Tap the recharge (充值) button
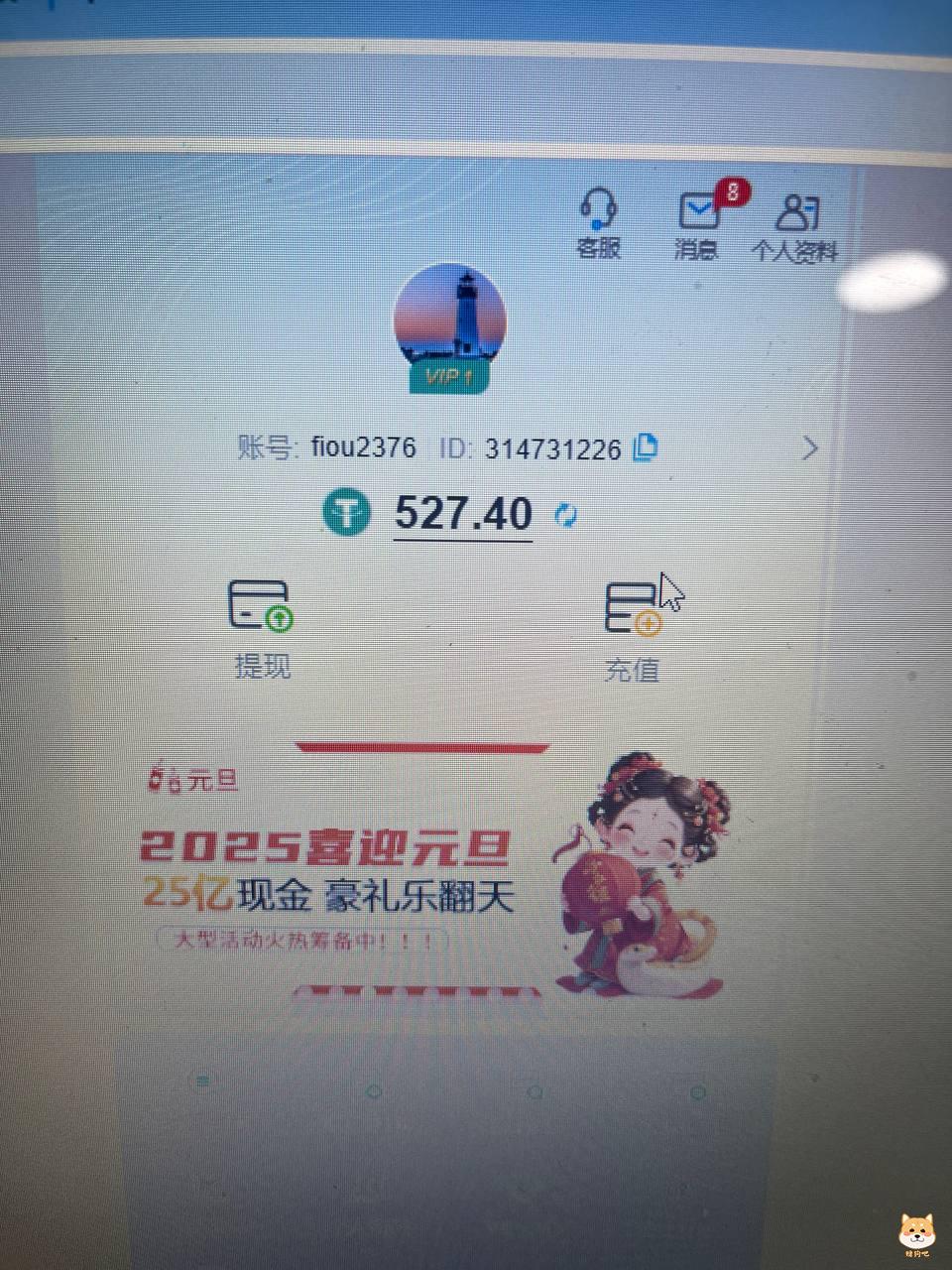Viewport: 952px width, 1270px height. pos(633,632)
